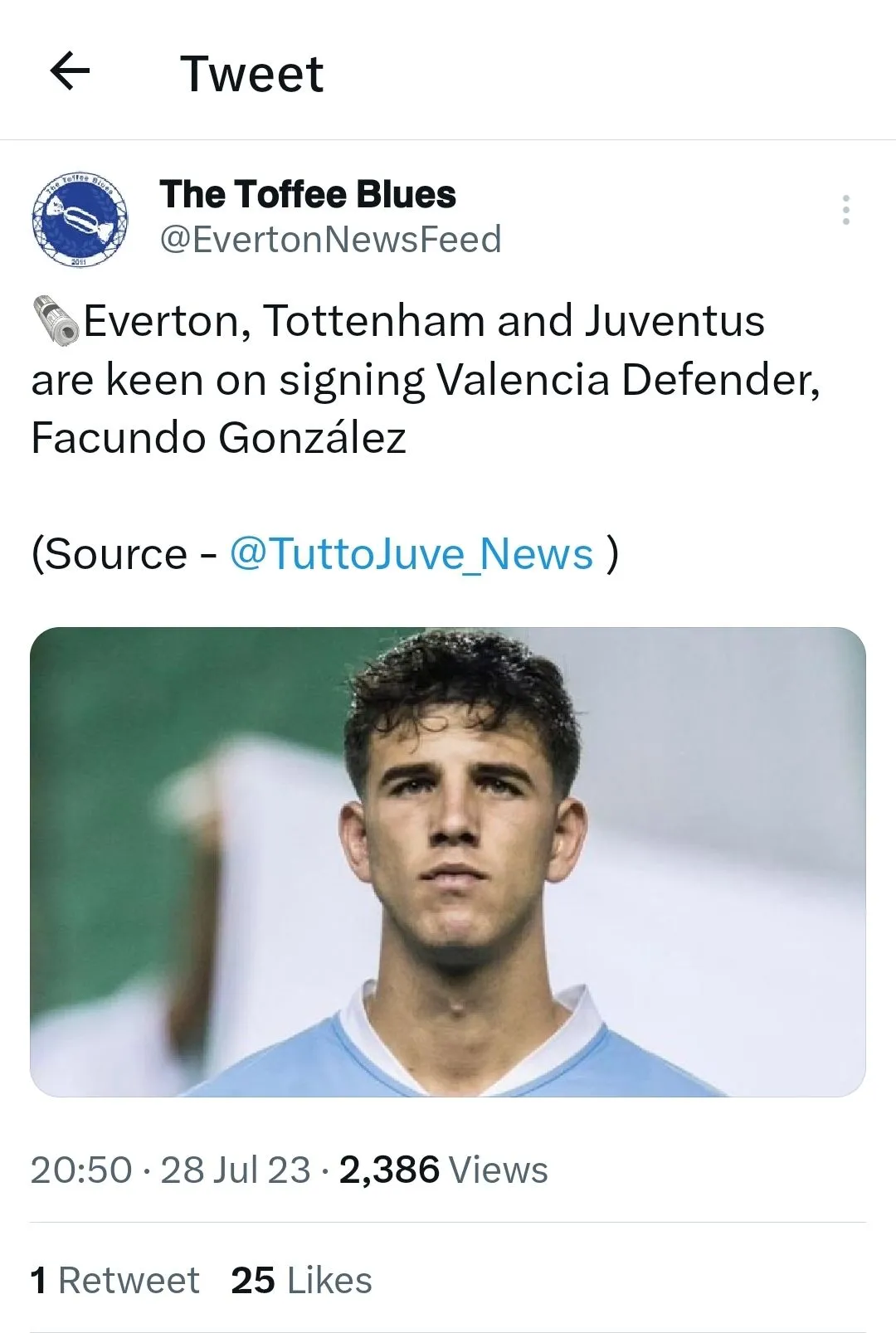896x1333 pixels.
Task: Open the tweet's three-dot overflow menu
Action: (x=845, y=211)
